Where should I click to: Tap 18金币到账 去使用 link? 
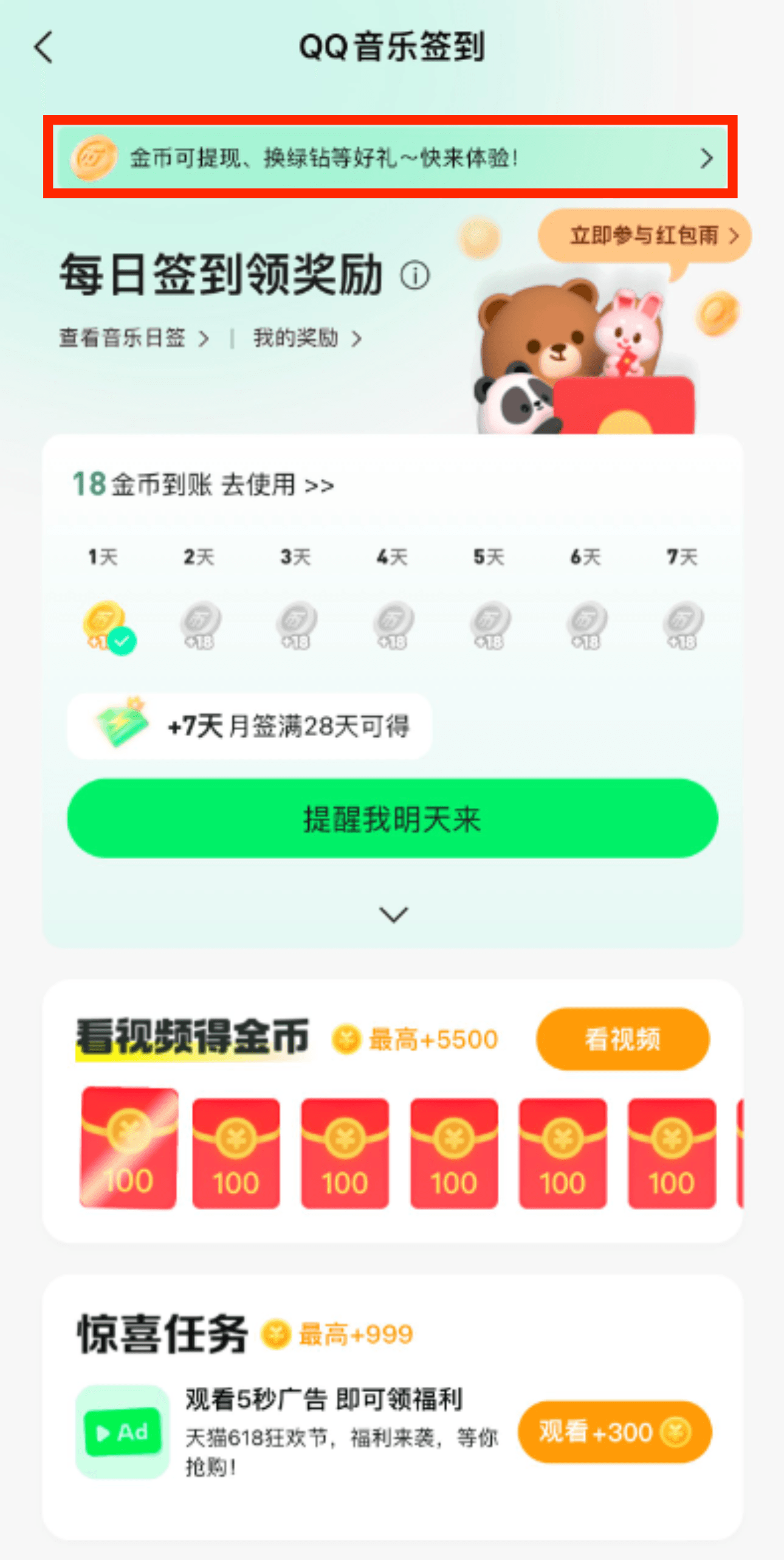pos(204,485)
